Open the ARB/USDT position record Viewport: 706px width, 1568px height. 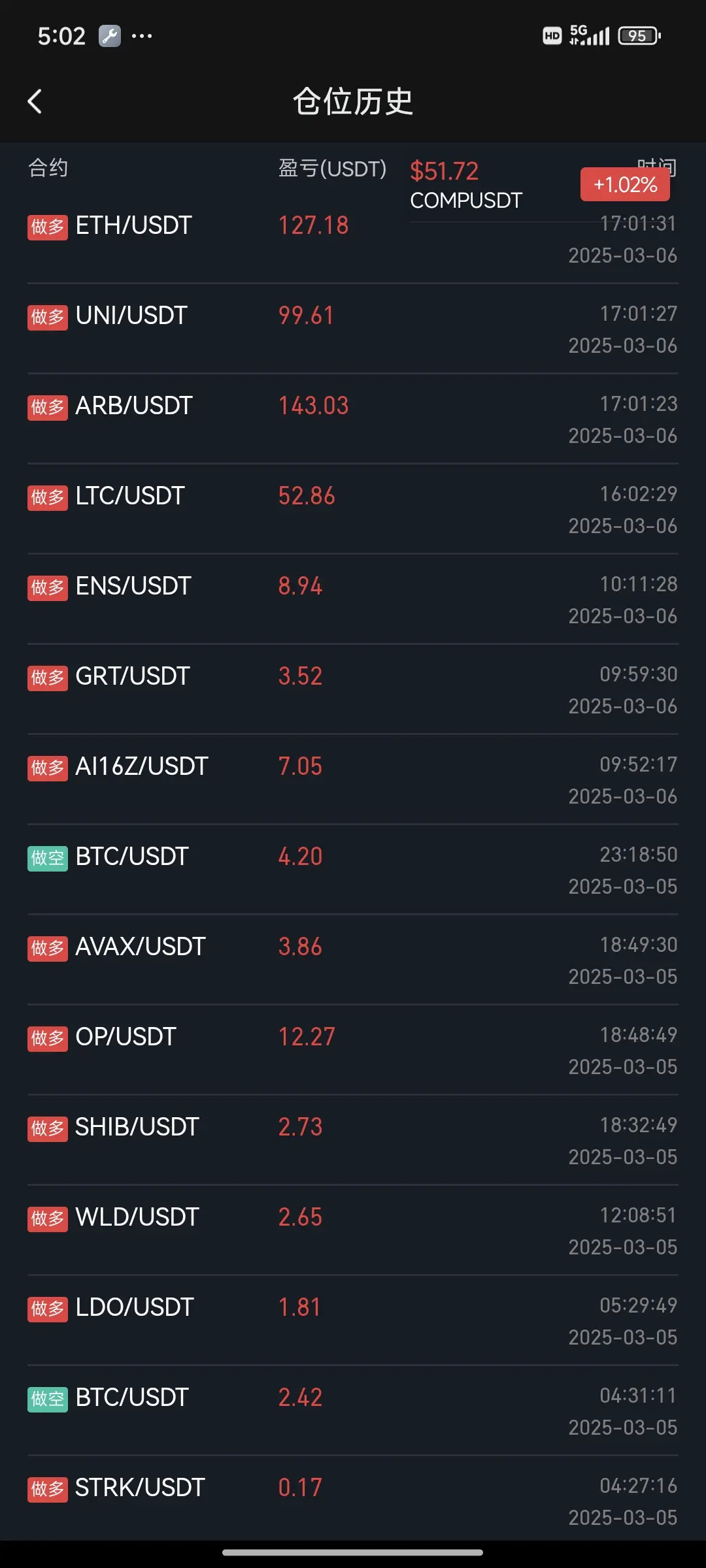pyautogui.click(x=353, y=419)
